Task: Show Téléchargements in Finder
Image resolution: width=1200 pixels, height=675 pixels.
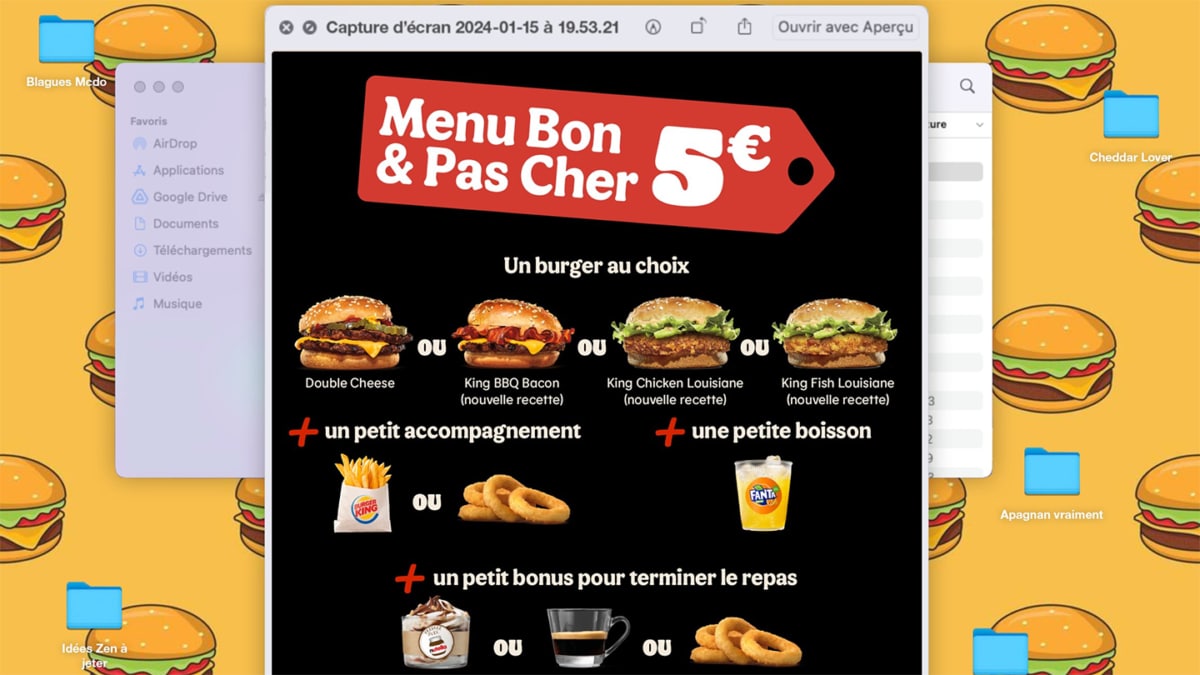Action: click(x=201, y=250)
